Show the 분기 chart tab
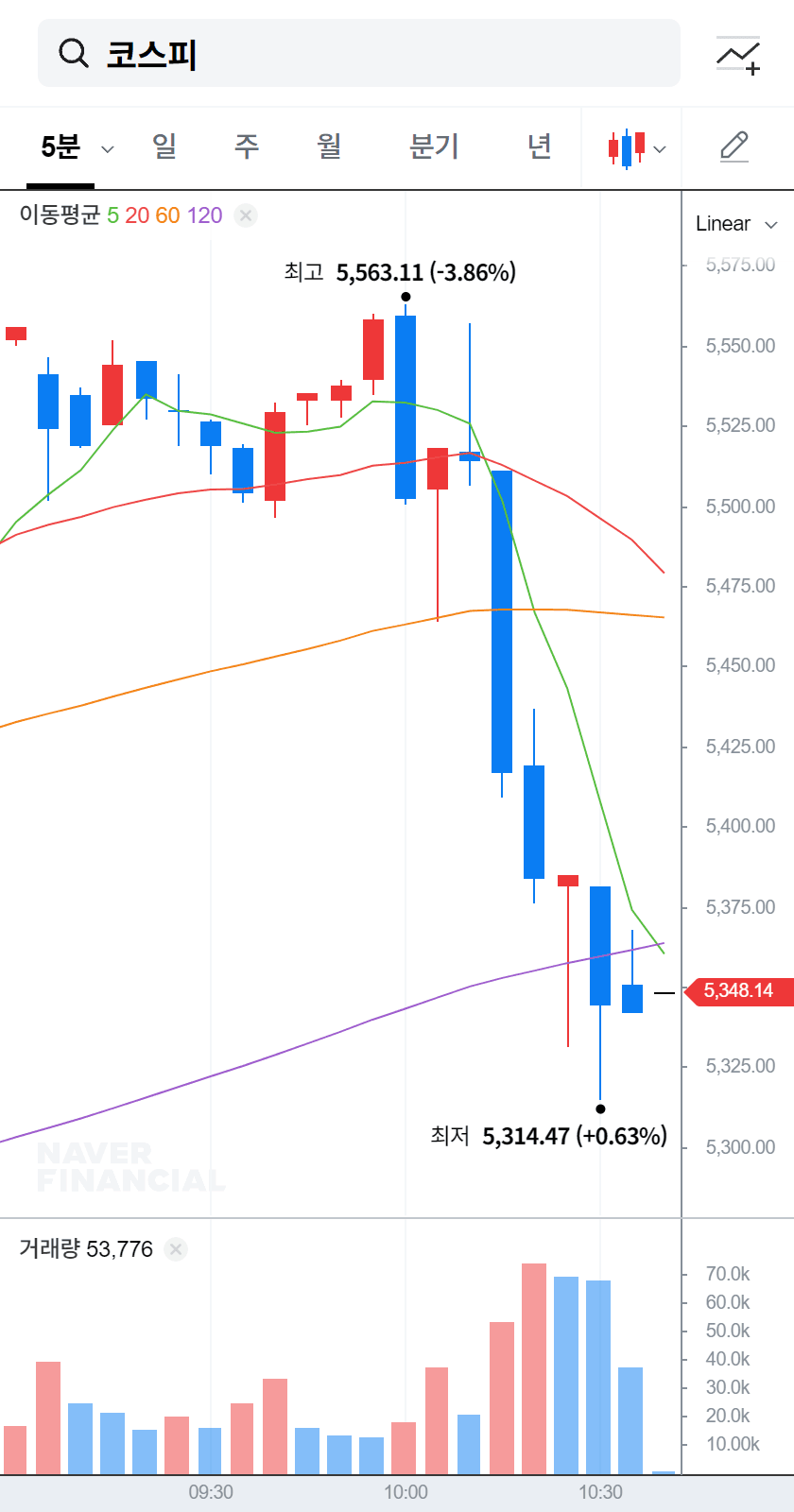The width and height of the screenshot is (794, 1512). [x=434, y=146]
